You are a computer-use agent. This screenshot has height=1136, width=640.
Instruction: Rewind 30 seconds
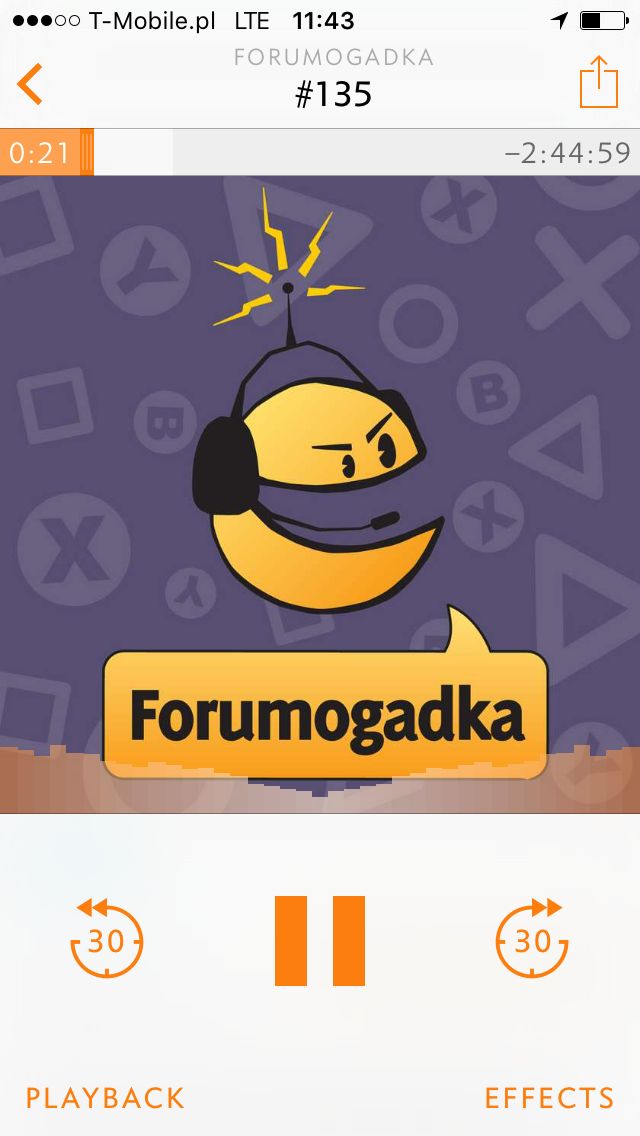[x=106, y=937]
